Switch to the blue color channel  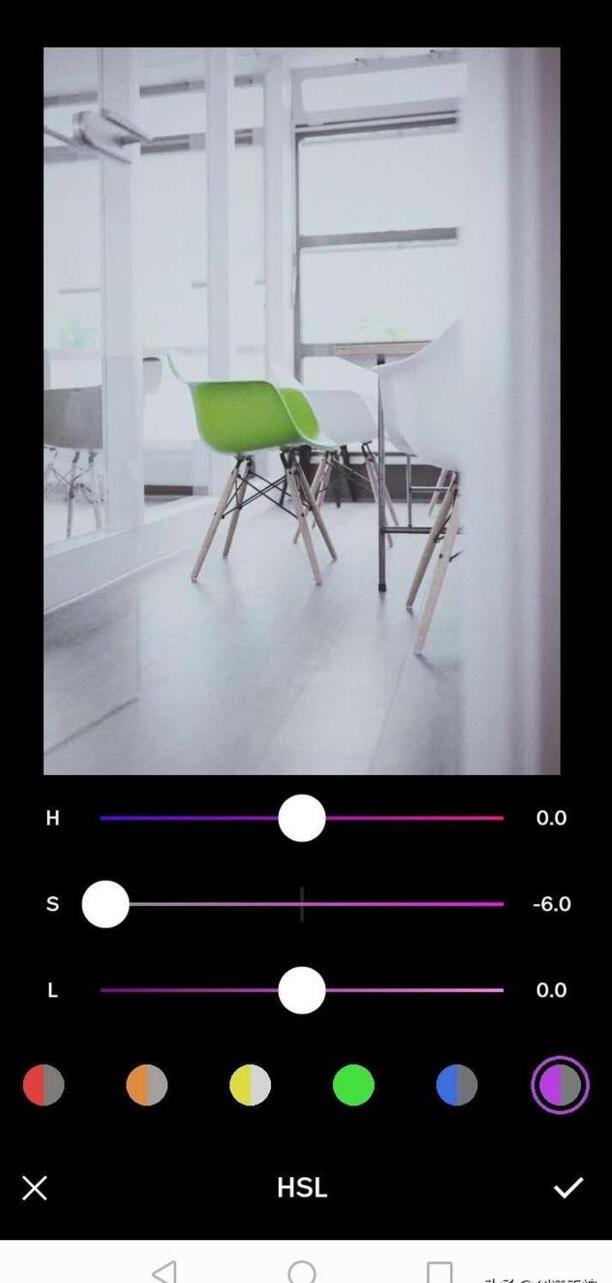[x=457, y=1085]
